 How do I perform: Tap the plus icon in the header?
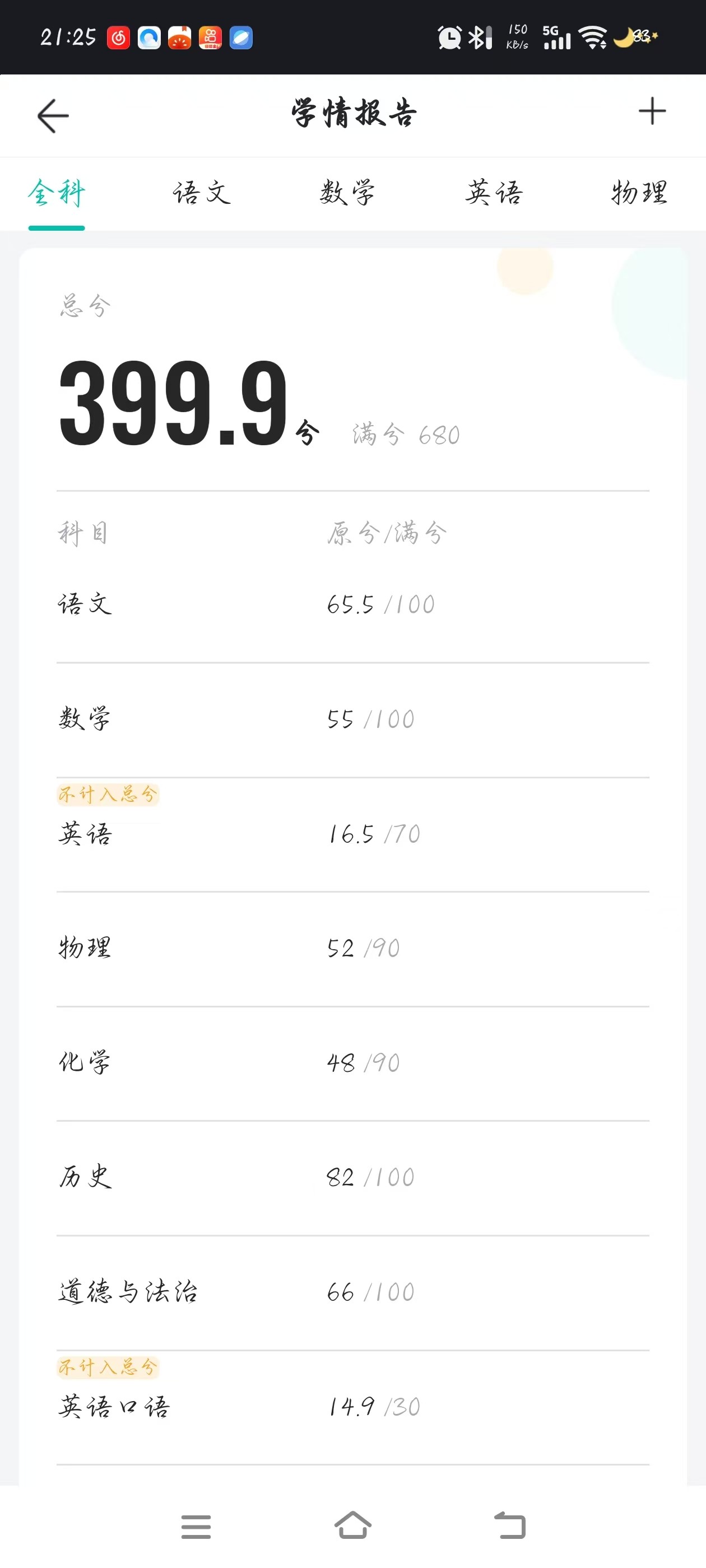(x=652, y=111)
